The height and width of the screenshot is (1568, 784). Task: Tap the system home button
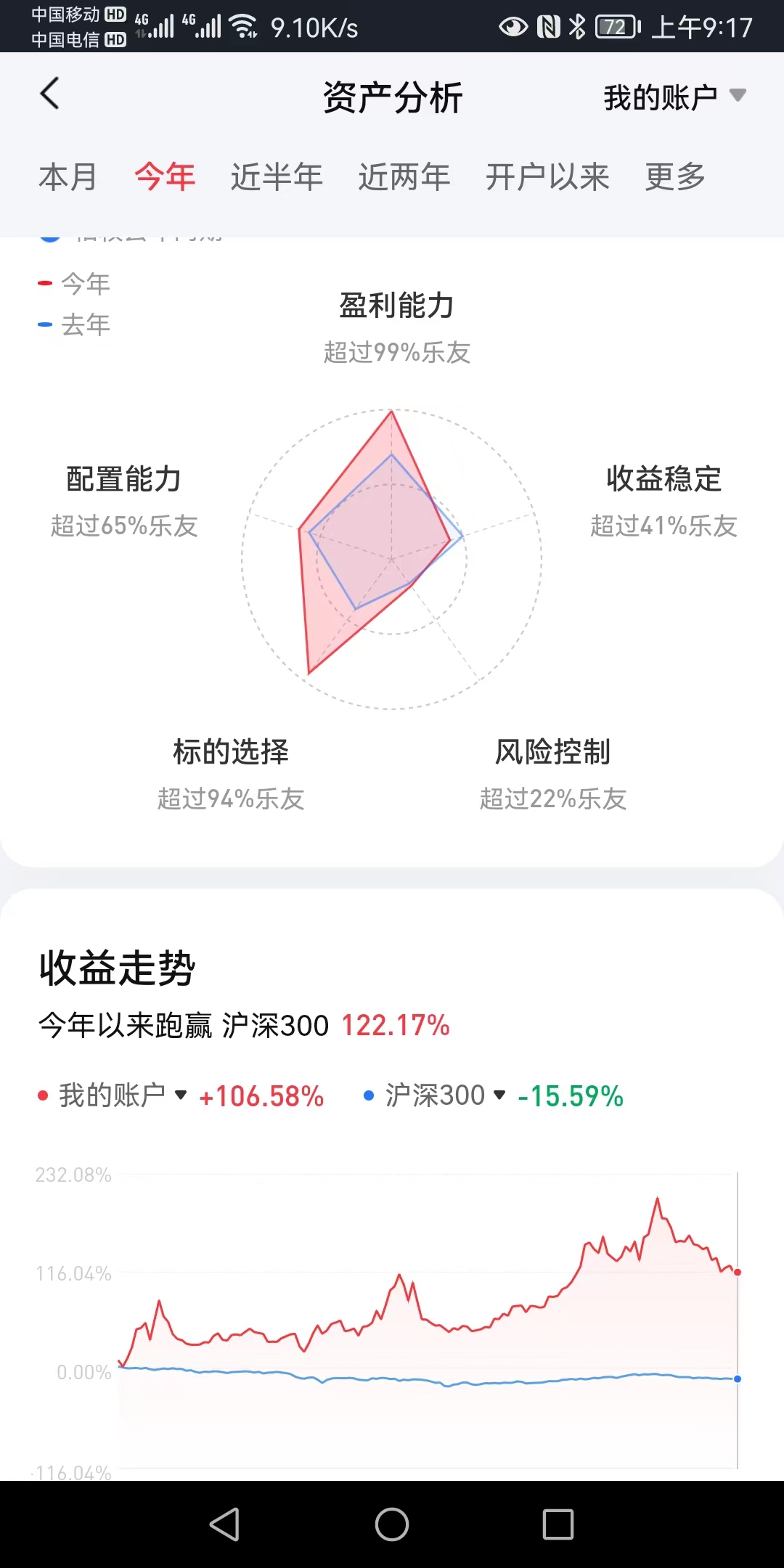tap(392, 1524)
